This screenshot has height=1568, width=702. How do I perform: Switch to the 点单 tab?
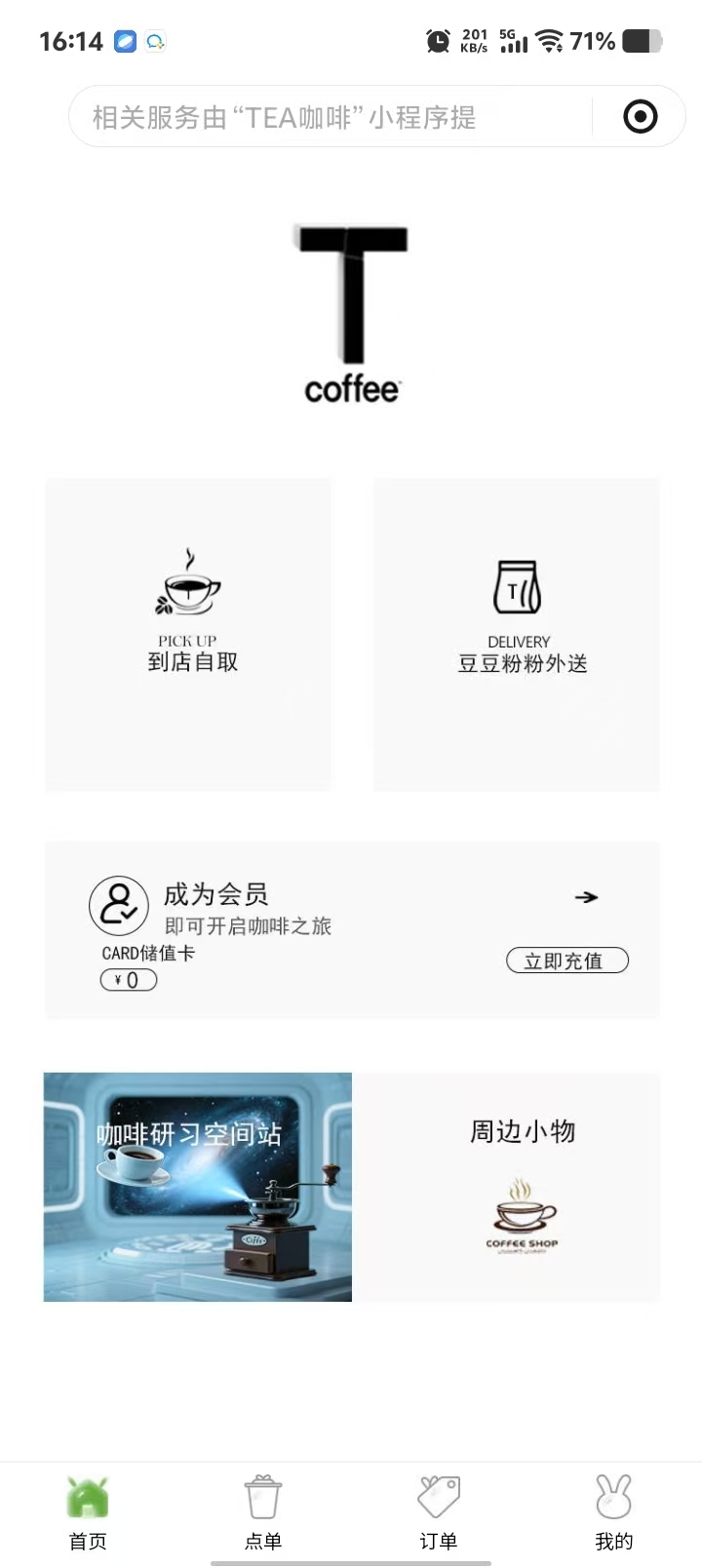pyautogui.click(x=263, y=1512)
